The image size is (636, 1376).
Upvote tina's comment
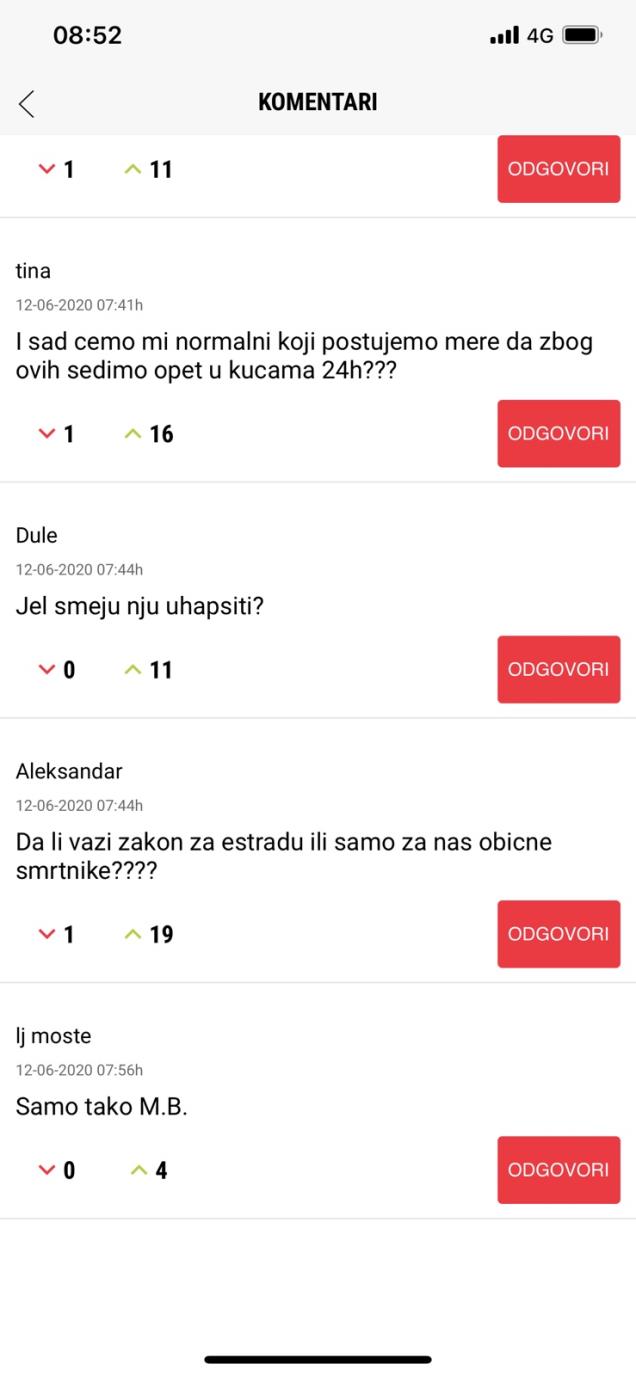131,434
